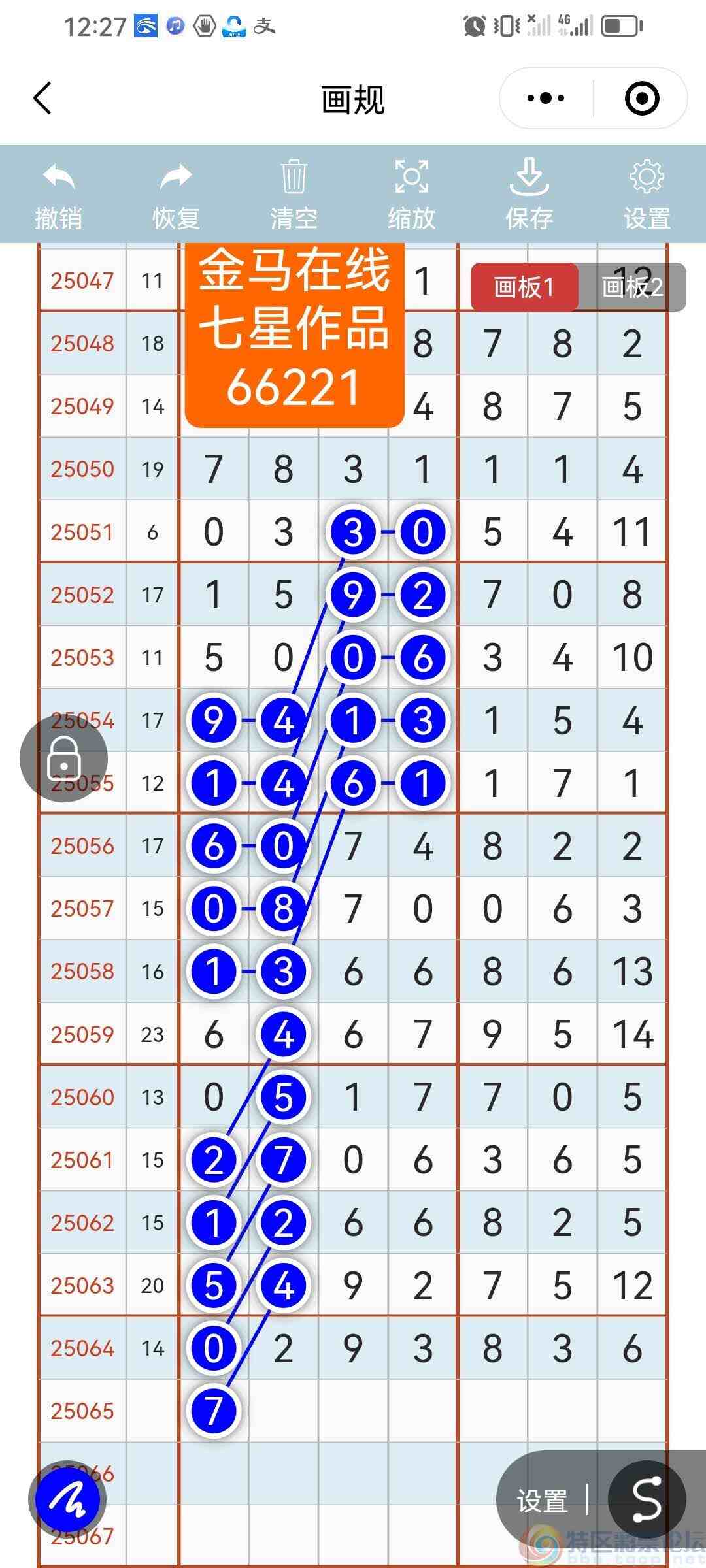Tap the floating S curve button
Viewport: 706px width, 1568px height.
click(647, 1499)
